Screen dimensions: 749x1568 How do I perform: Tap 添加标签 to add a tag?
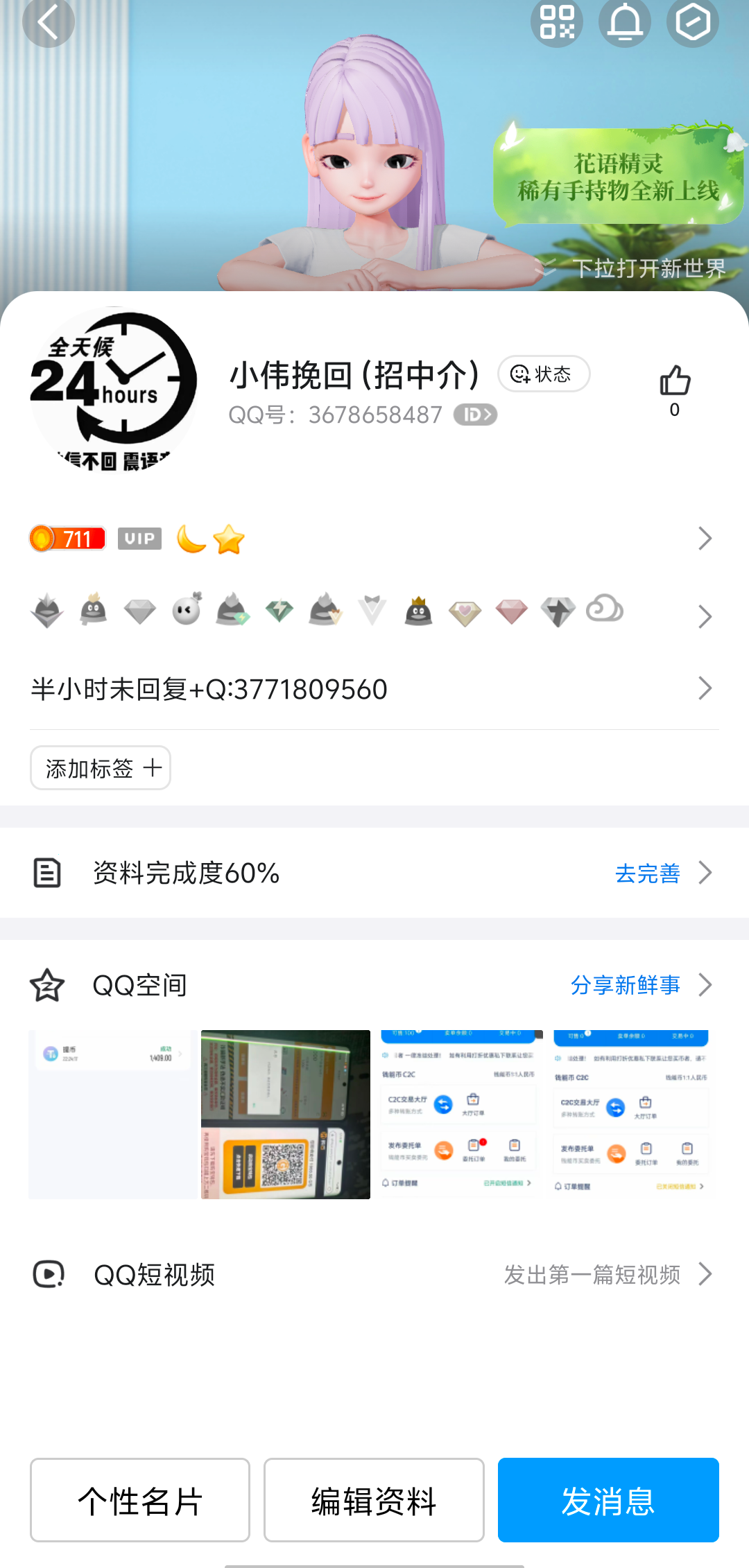click(100, 767)
